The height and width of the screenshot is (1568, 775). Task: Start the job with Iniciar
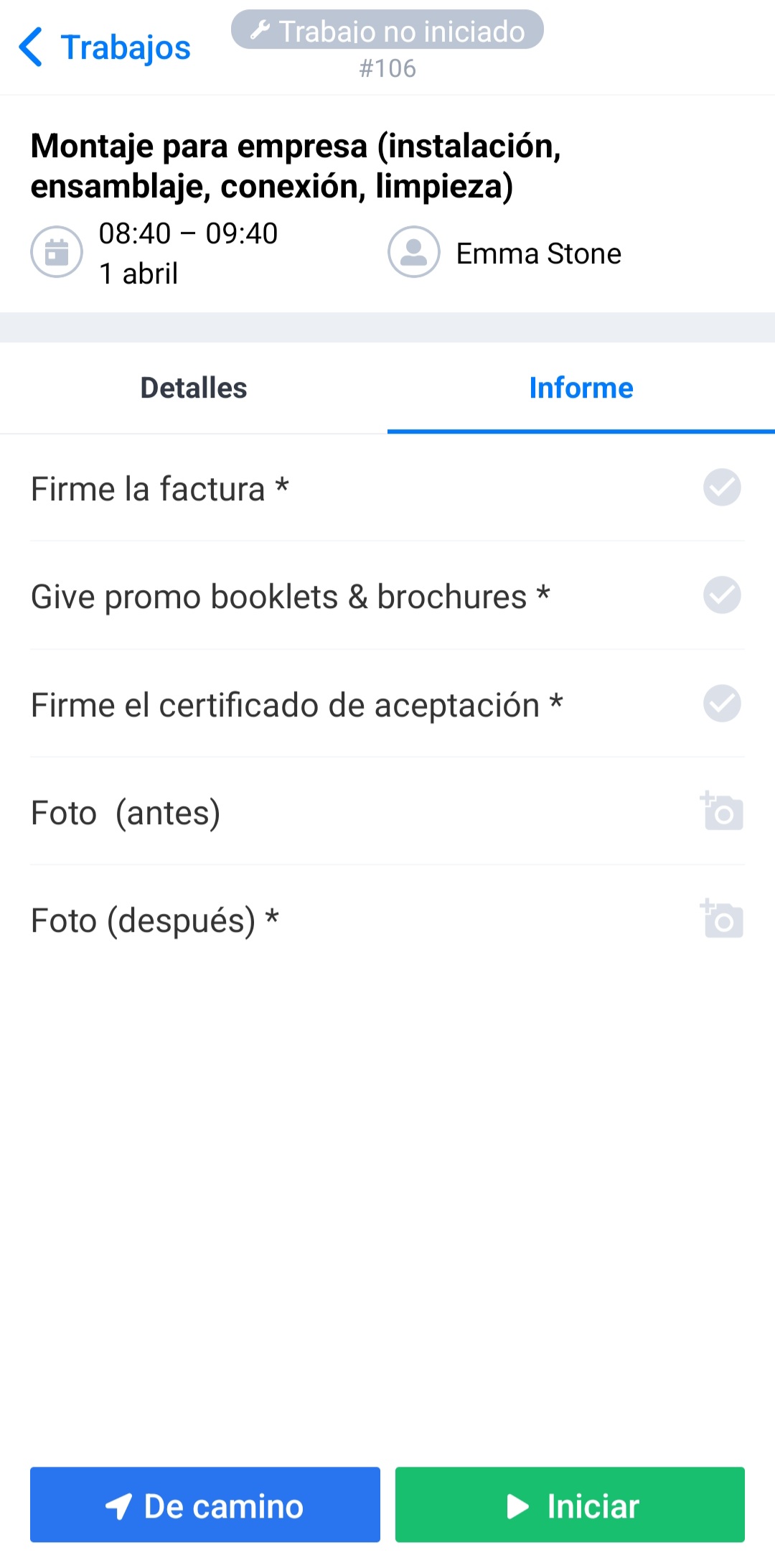(570, 1505)
